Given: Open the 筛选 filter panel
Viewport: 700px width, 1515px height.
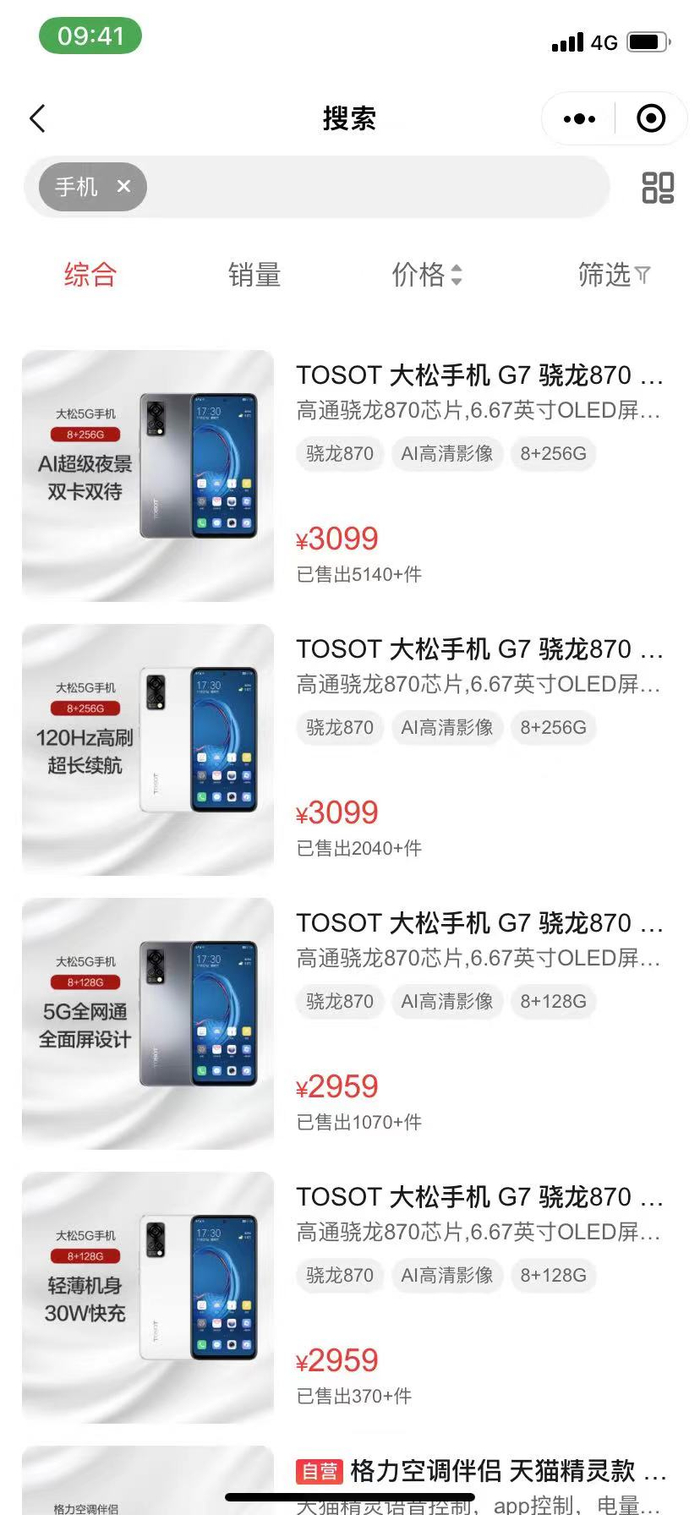Looking at the screenshot, I should 613,274.
